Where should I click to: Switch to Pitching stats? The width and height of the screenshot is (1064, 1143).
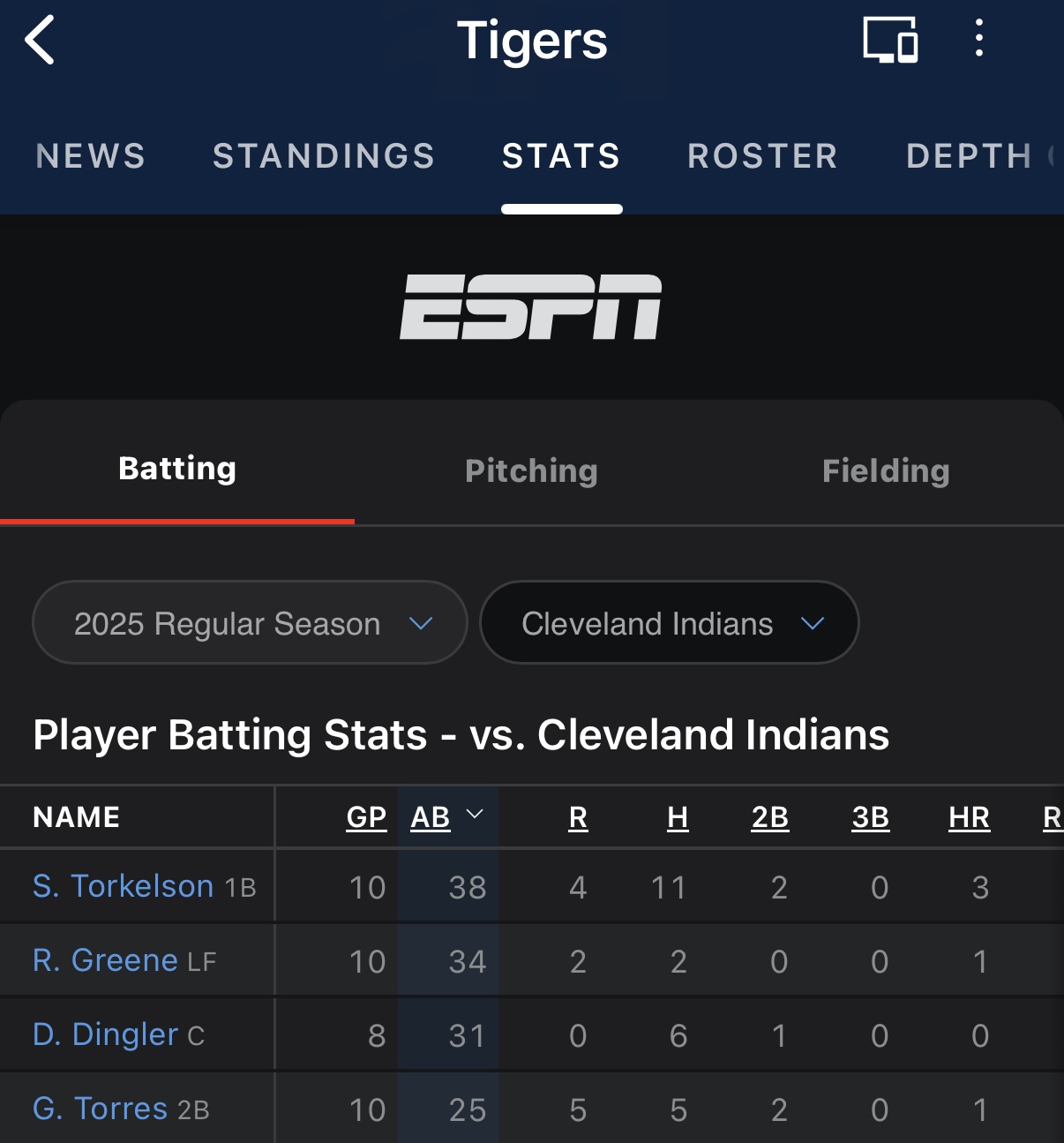pos(531,470)
